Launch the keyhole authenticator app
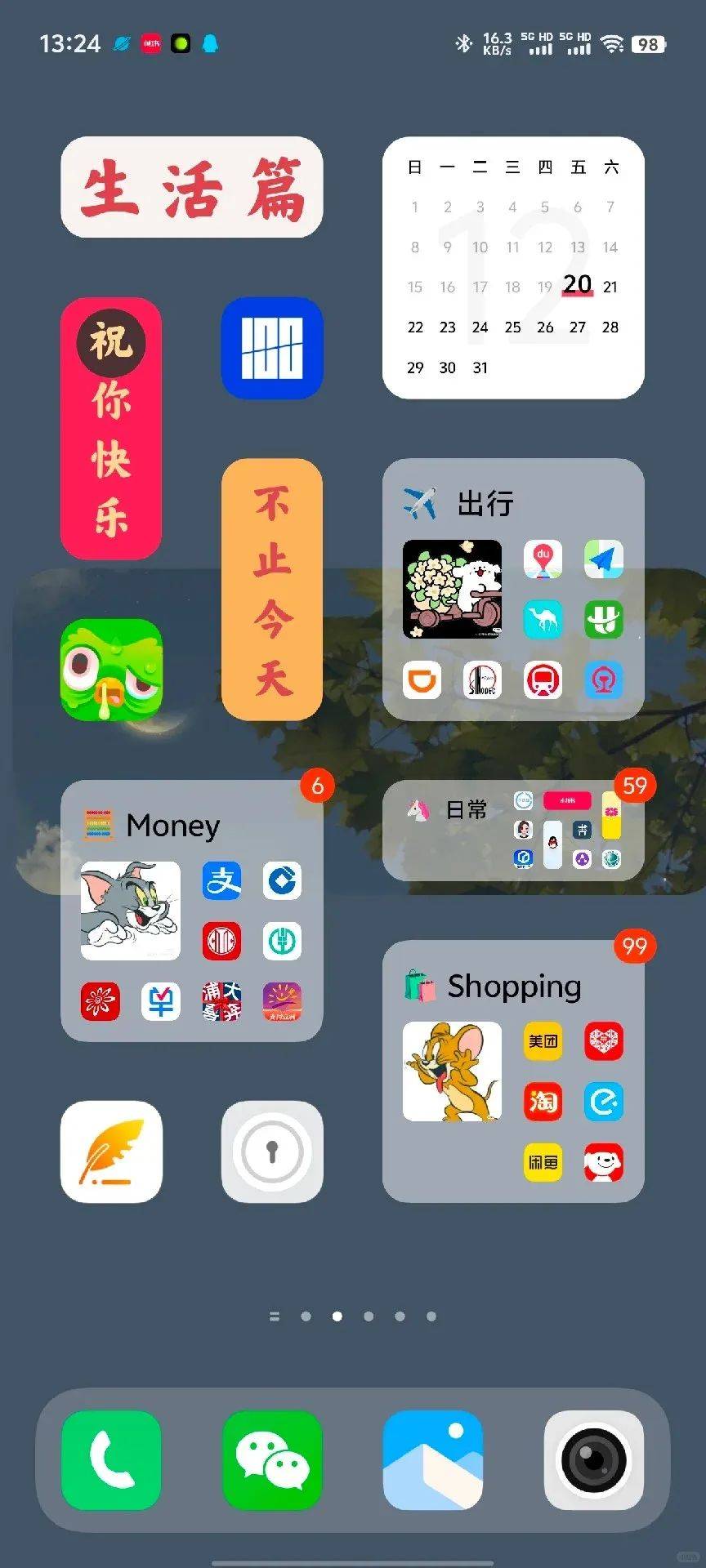 272,1151
